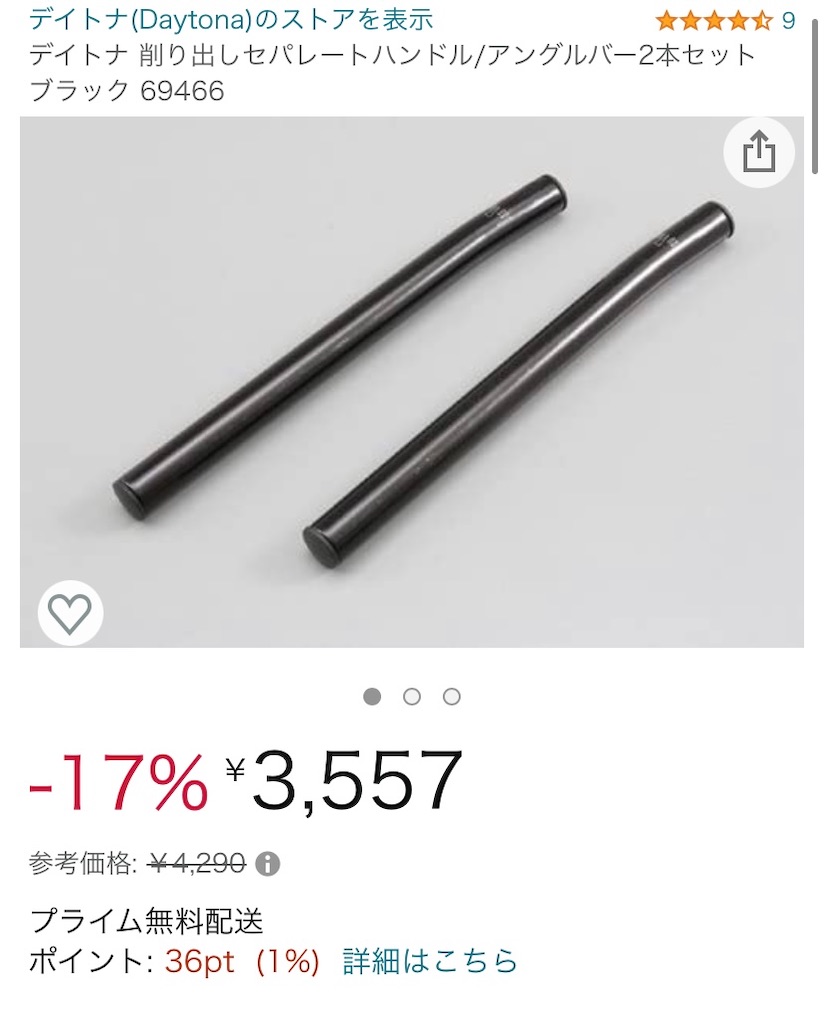
Task: Add product to wish list heart
Action: click(70, 613)
